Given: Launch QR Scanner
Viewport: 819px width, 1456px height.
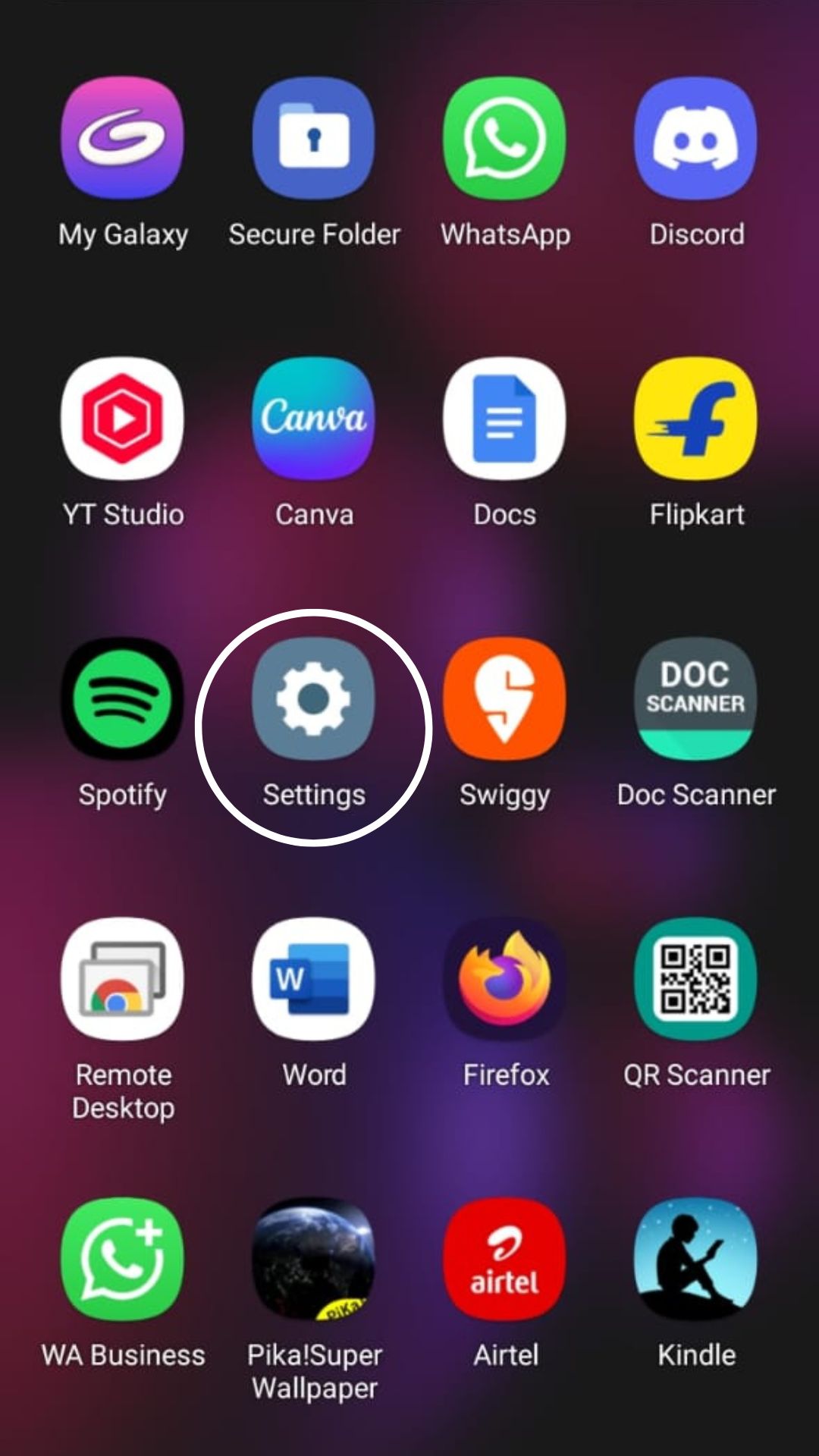Looking at the screenshot, I should 696,979.
